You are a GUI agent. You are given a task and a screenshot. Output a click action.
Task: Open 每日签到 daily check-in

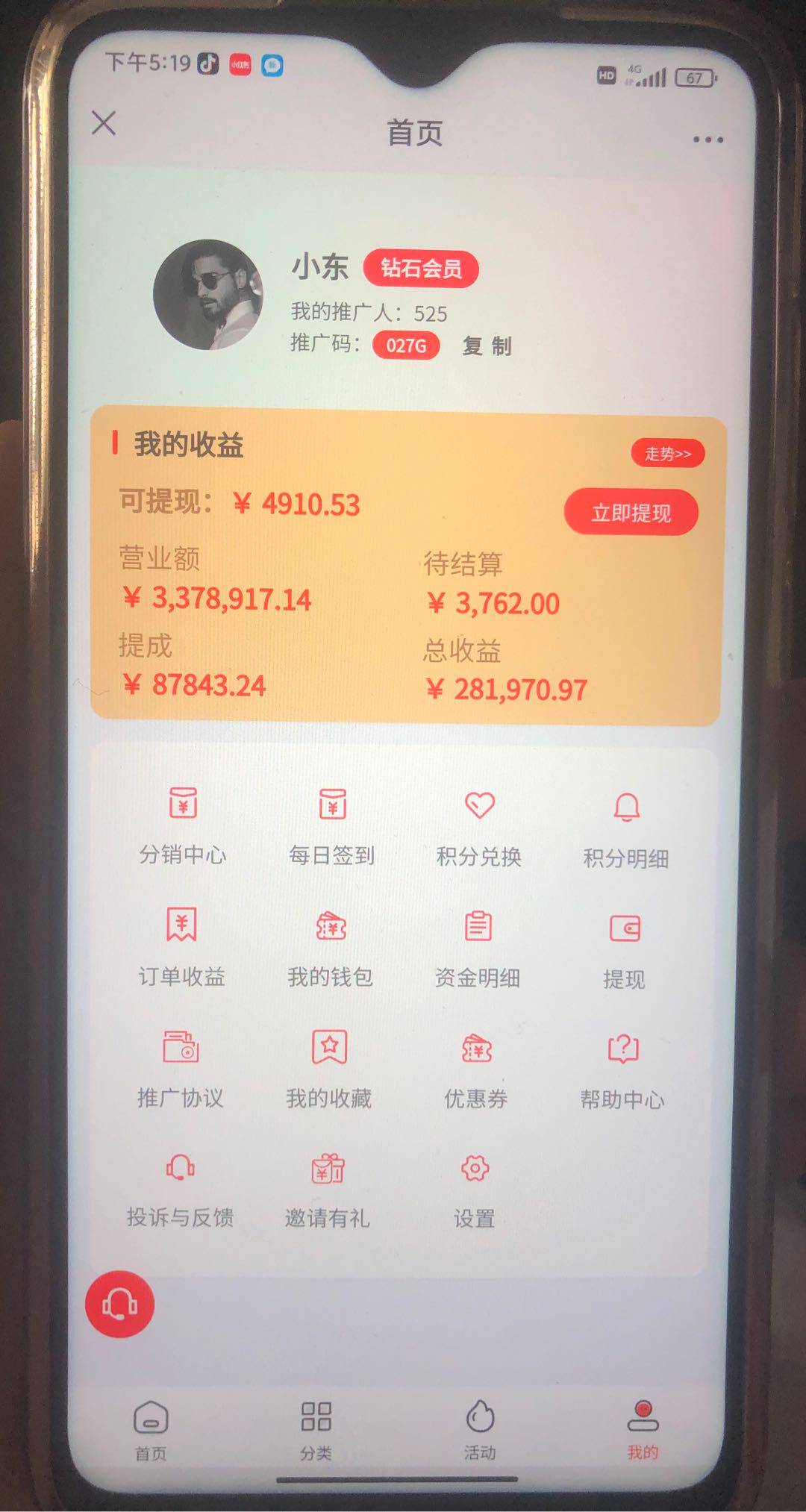click(332, 825)
